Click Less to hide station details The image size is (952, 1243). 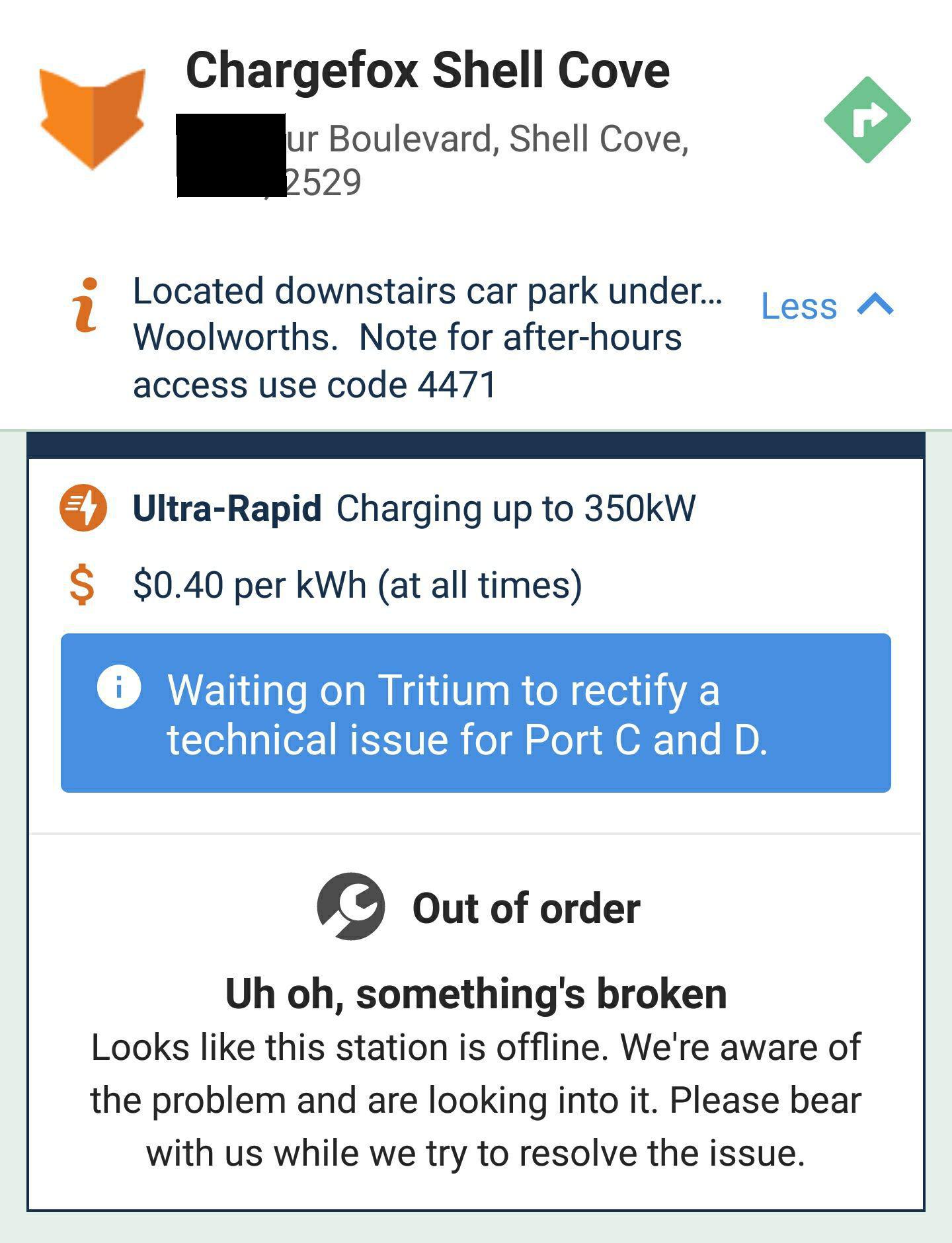[x=797, y=306]
